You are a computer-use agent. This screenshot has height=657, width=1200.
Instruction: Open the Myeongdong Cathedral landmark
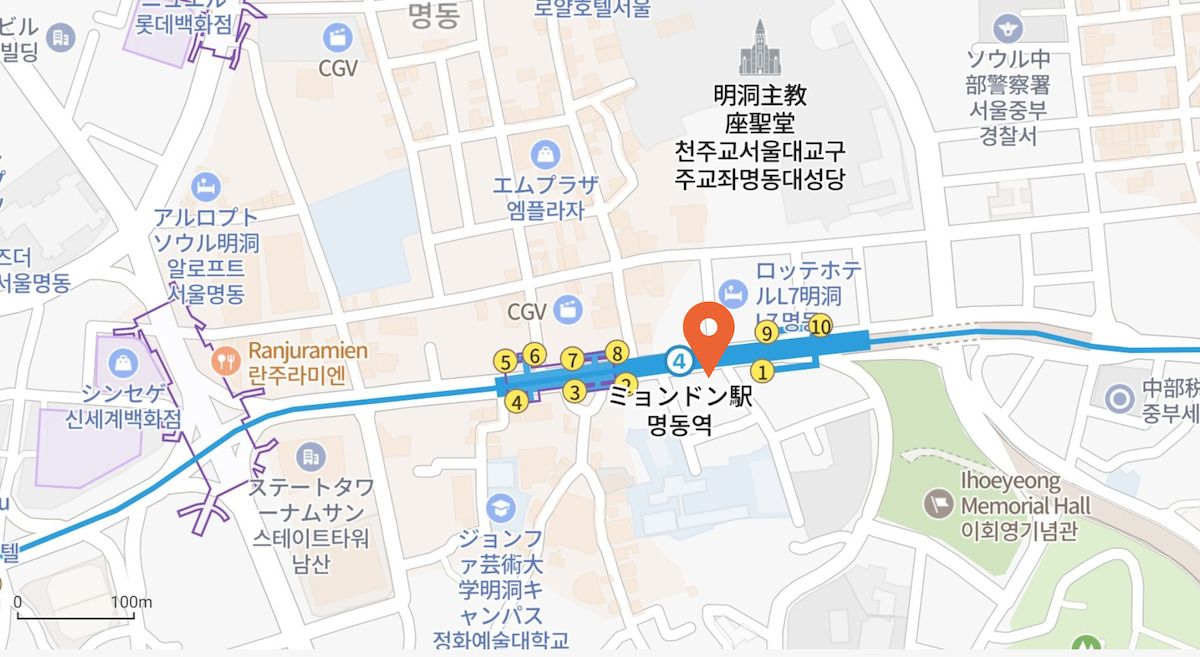pos(760,48)
